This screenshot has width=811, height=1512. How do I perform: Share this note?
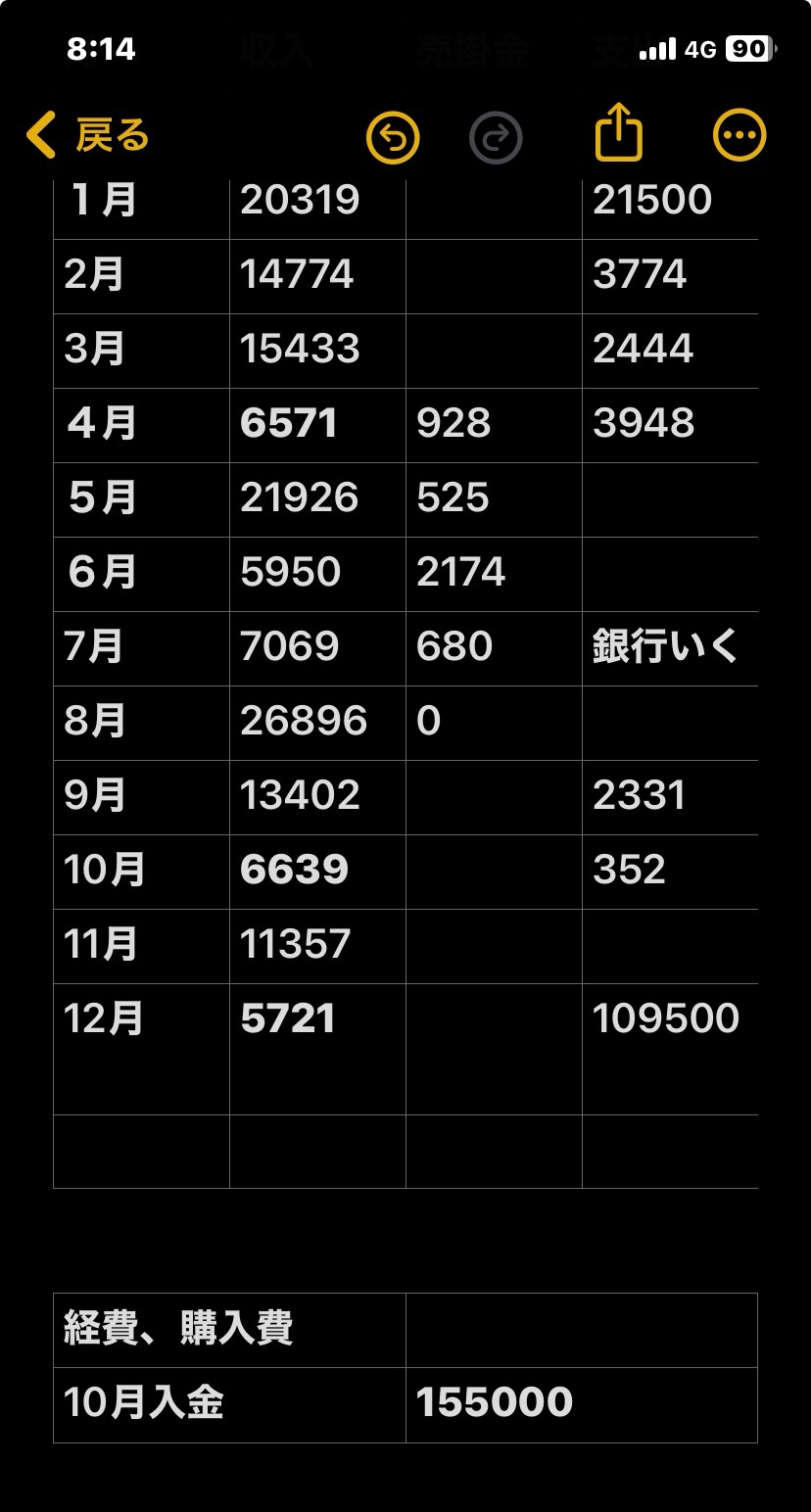(x=619, y=133)
